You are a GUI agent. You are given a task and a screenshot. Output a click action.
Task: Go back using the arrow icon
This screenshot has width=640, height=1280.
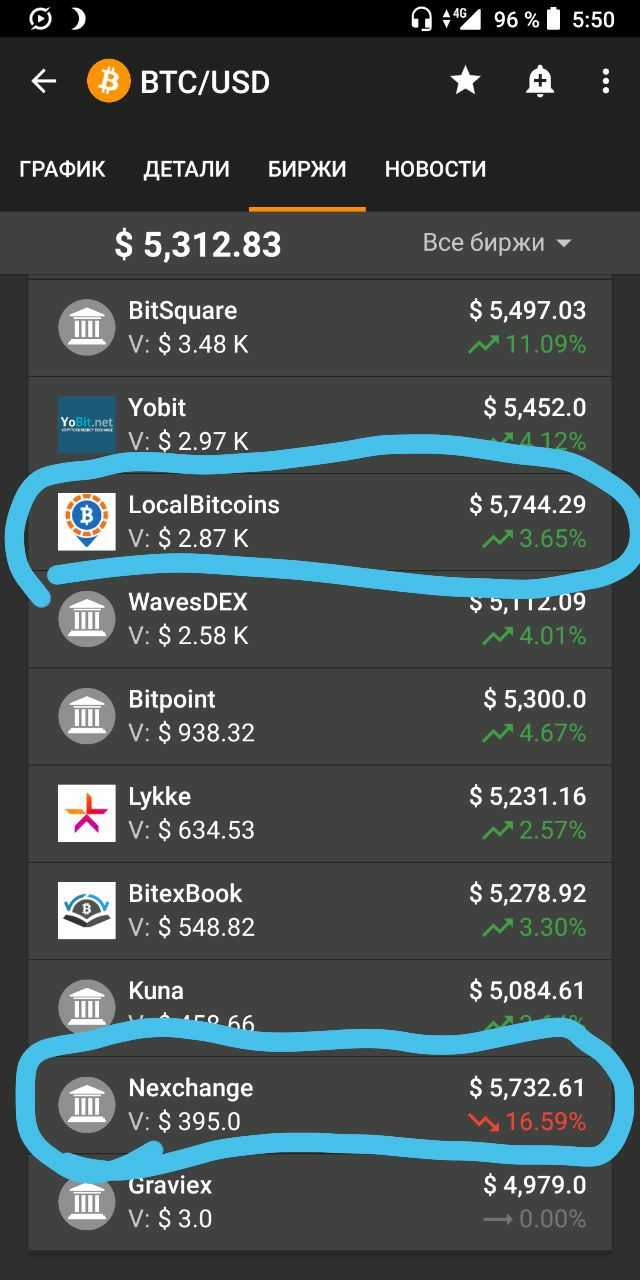(44, 82)
